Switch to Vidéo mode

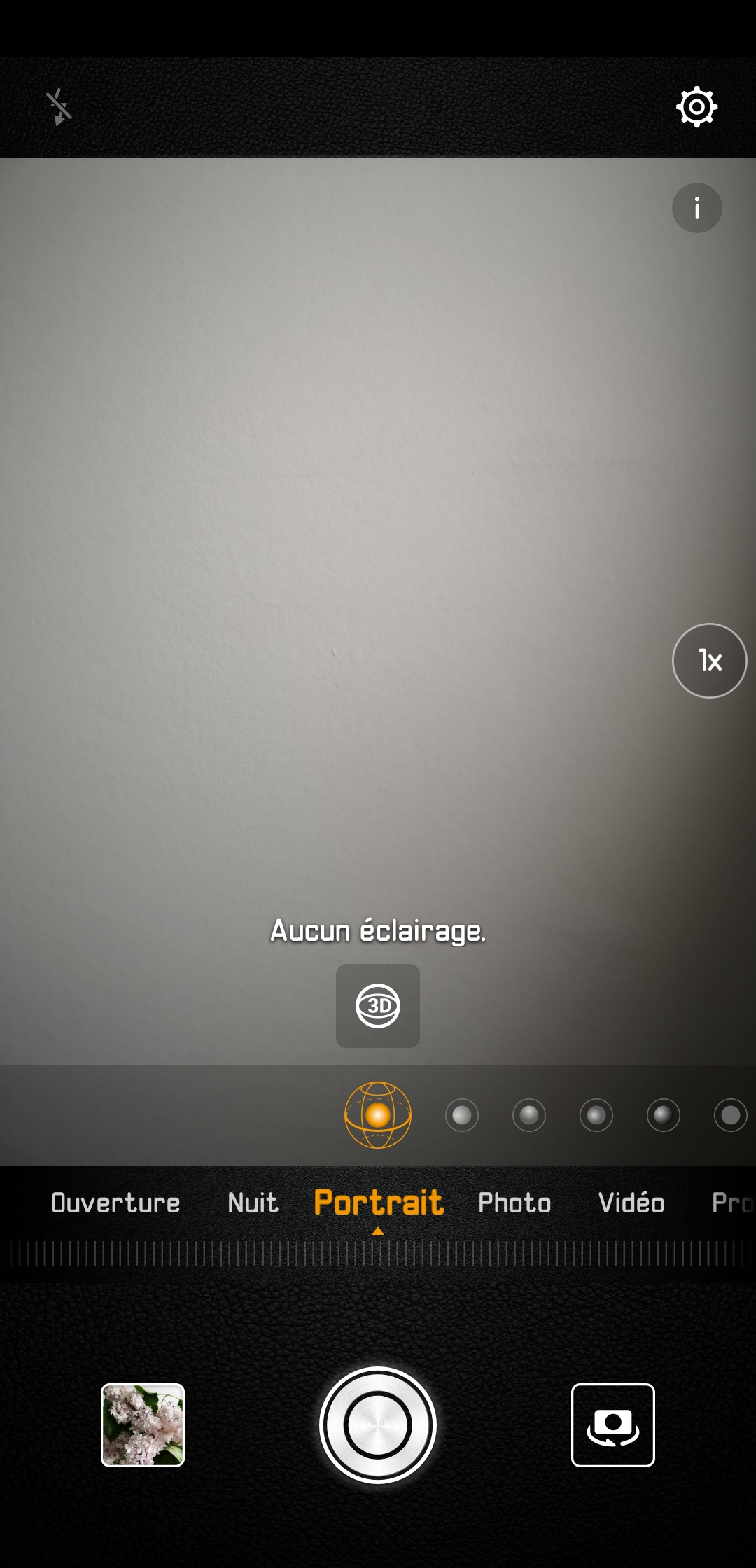[x=631, y=1203]
